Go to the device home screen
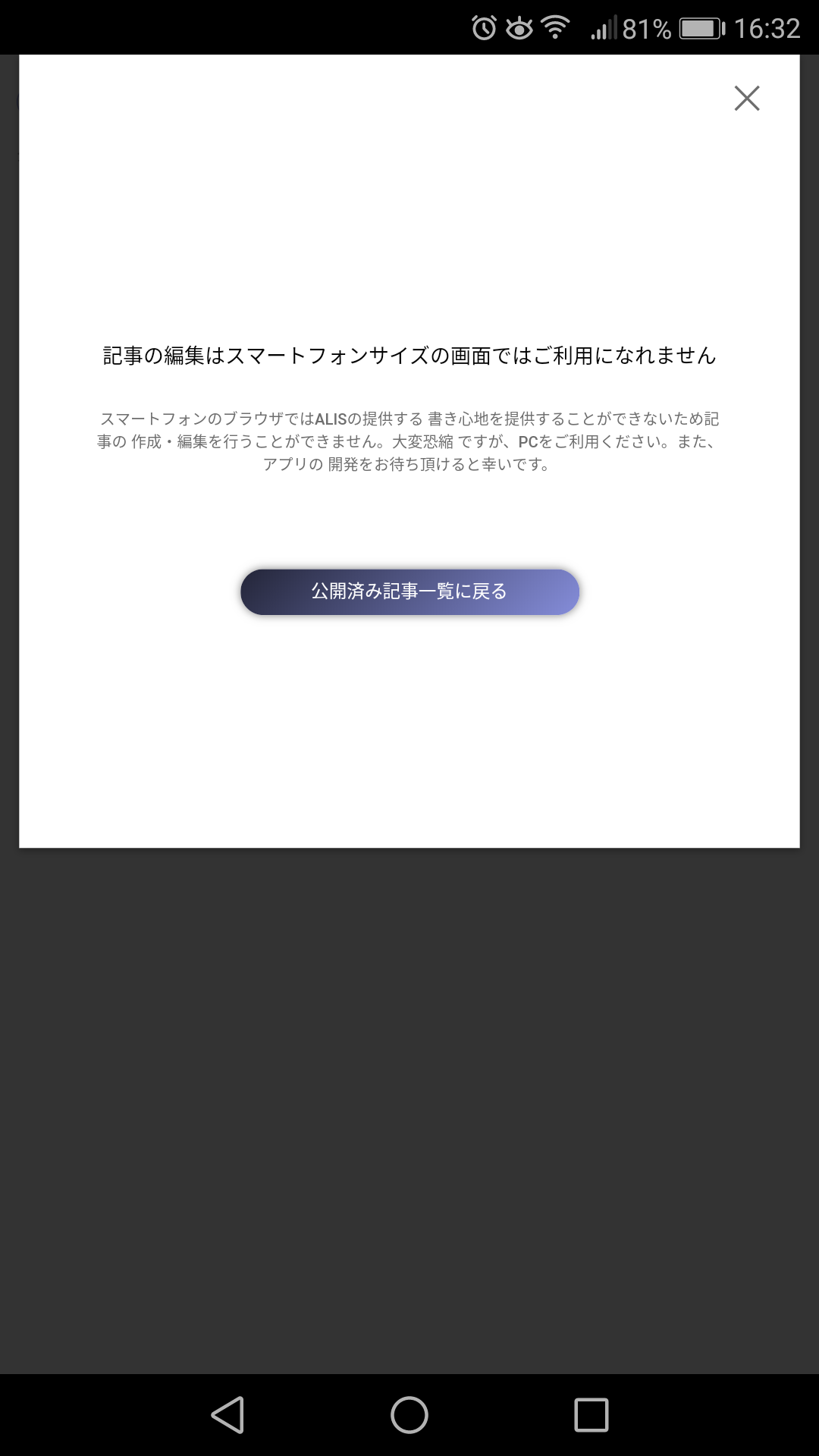The image size is (819, 1456). pos(409,1415)
